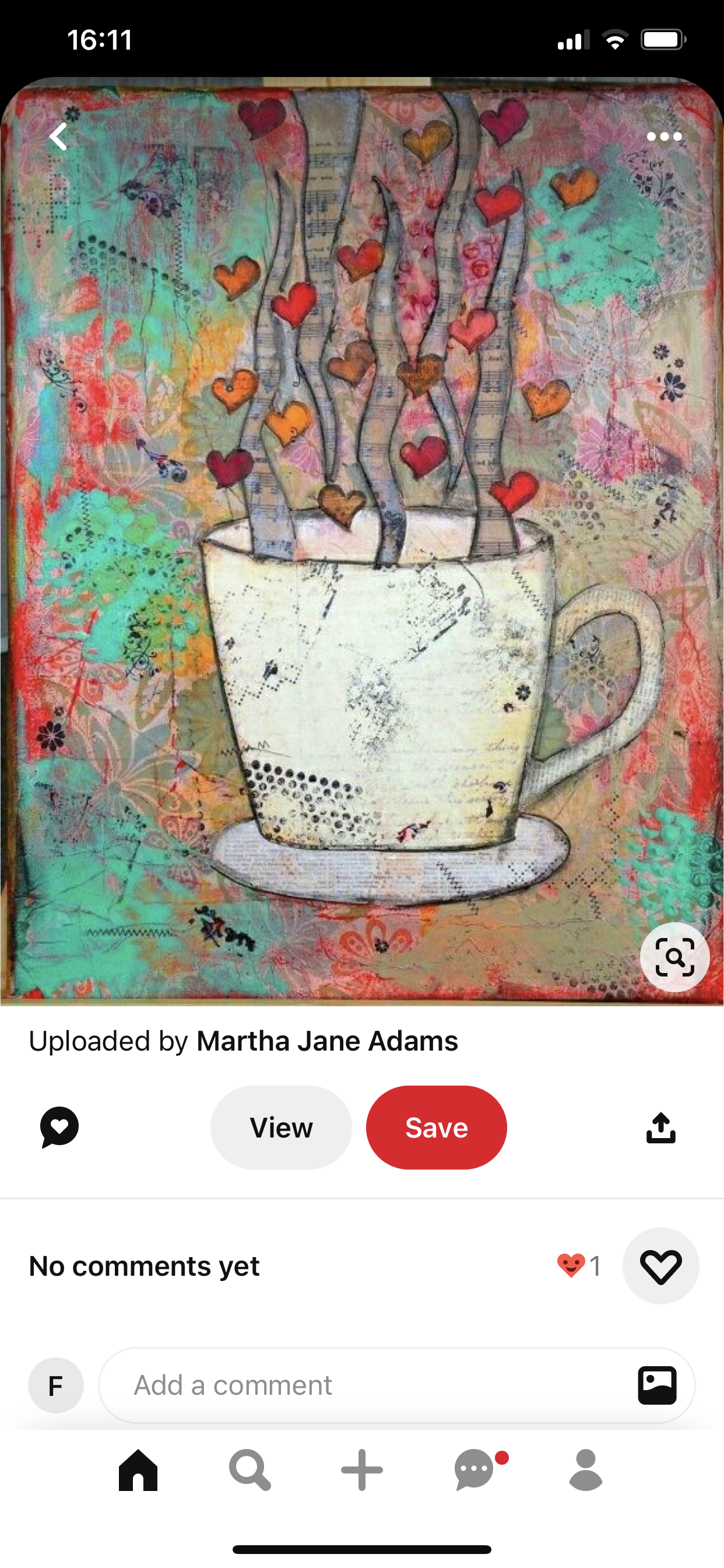Focus the Add a comment field
724x1568 pixels.
point(365,1385)
